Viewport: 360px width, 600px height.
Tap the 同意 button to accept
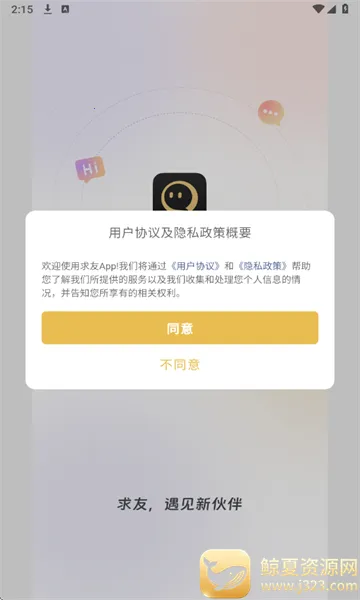tap(180, 328)
